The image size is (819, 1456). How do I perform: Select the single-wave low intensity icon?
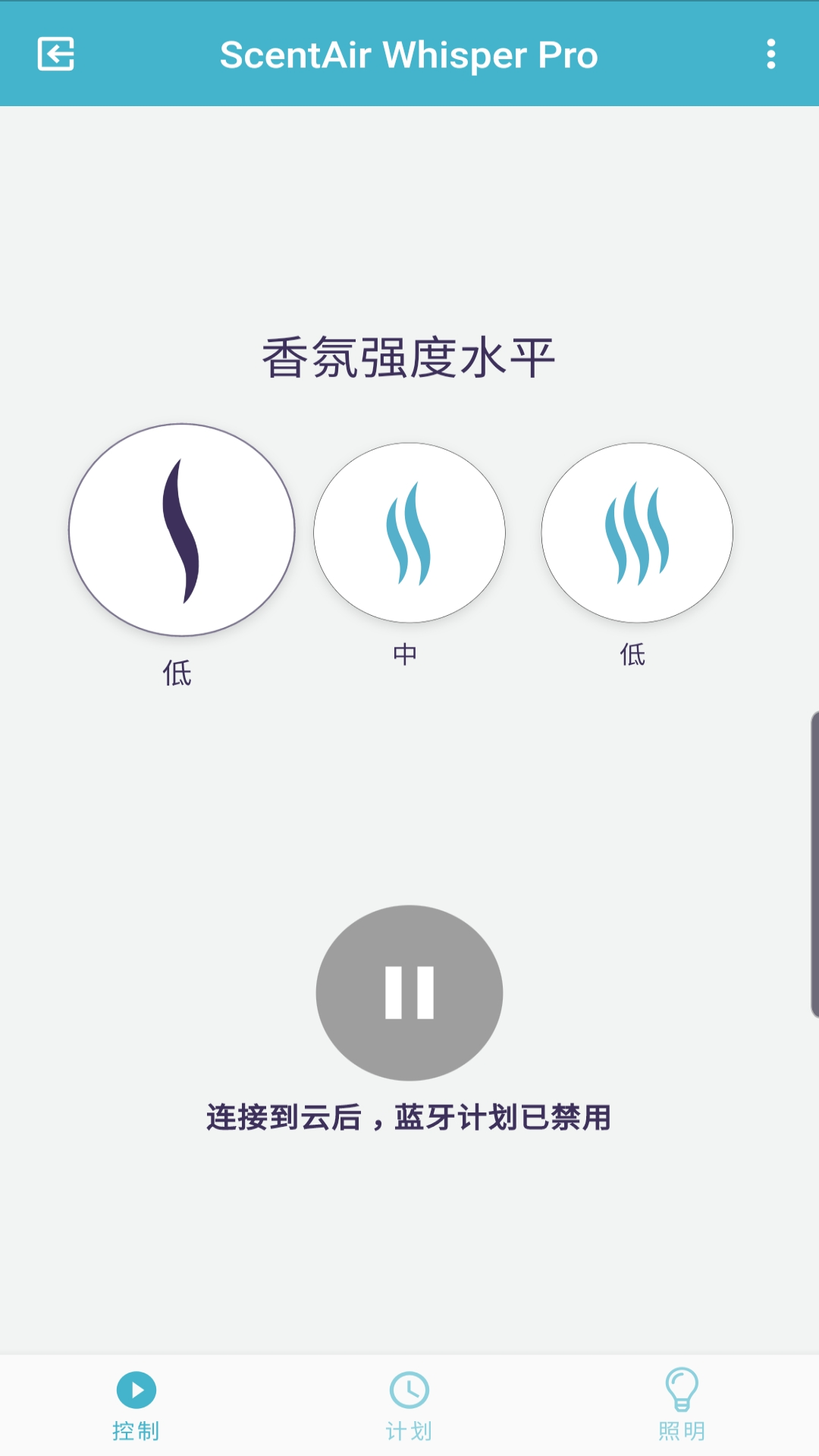point(181,529)
